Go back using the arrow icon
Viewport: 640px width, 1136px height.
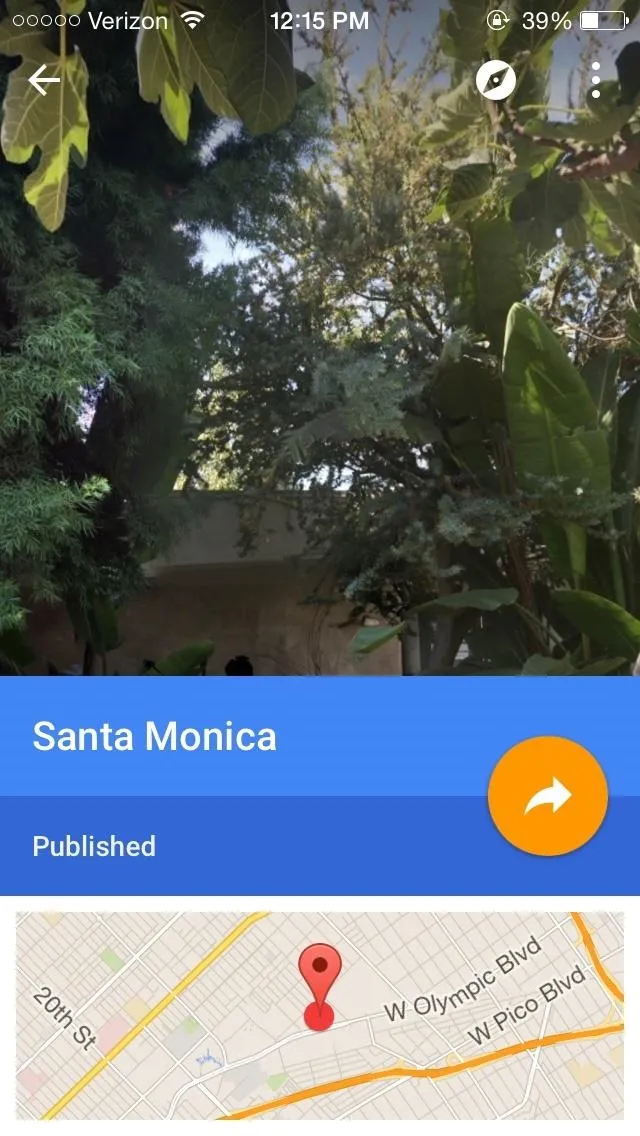(43, 80)
